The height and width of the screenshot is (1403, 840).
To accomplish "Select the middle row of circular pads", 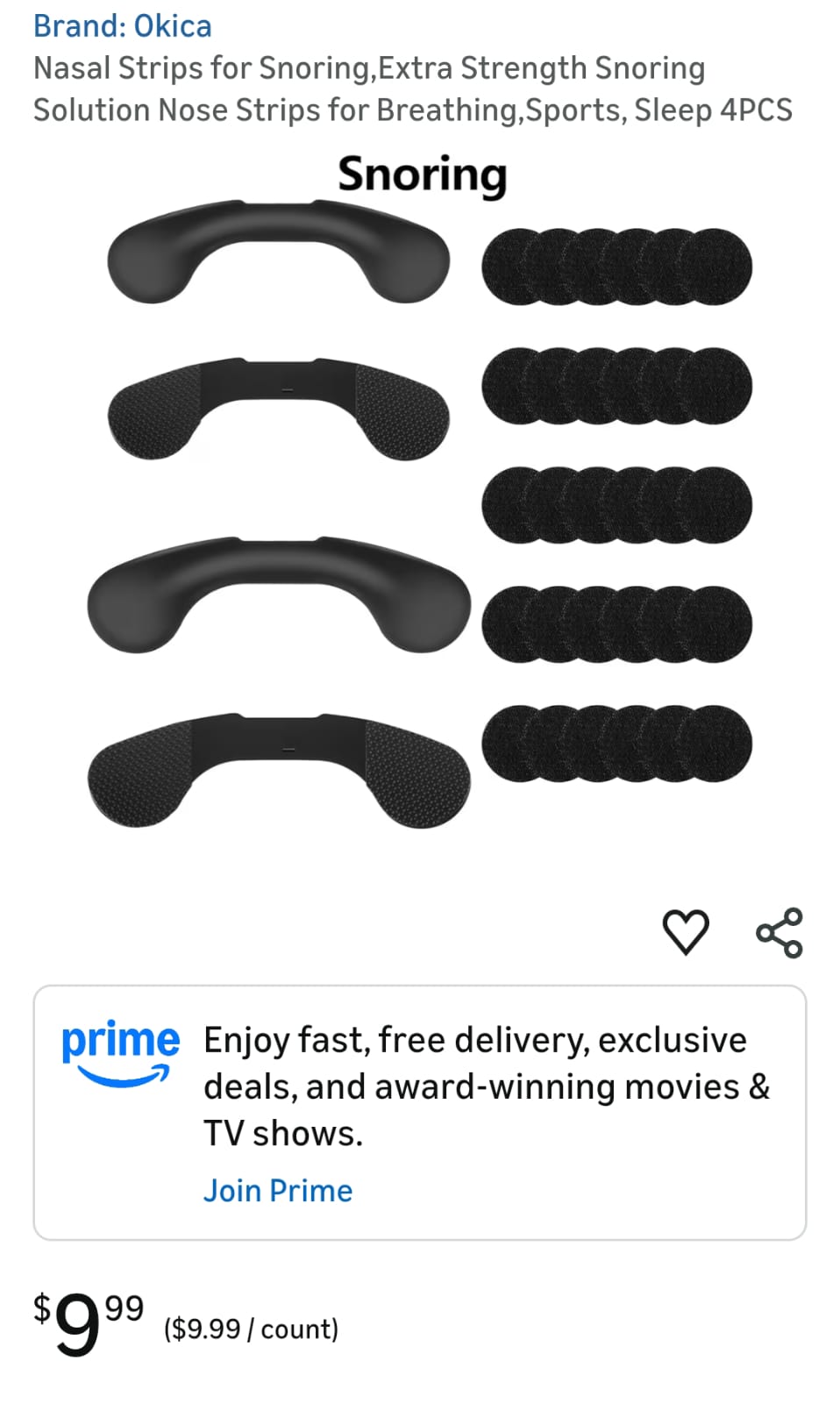I will [x=614, y=504].
